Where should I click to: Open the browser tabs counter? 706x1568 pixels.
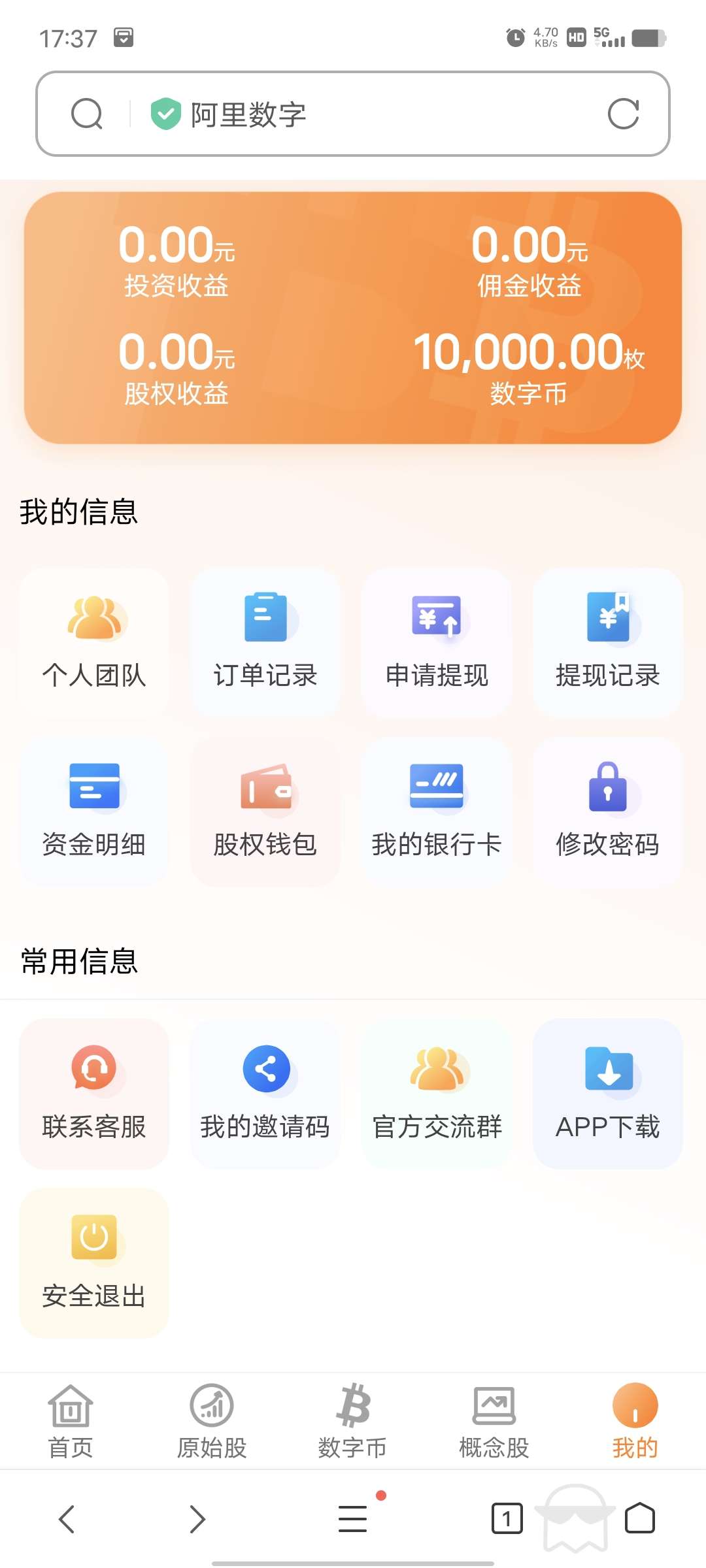tap(507, 1518)
